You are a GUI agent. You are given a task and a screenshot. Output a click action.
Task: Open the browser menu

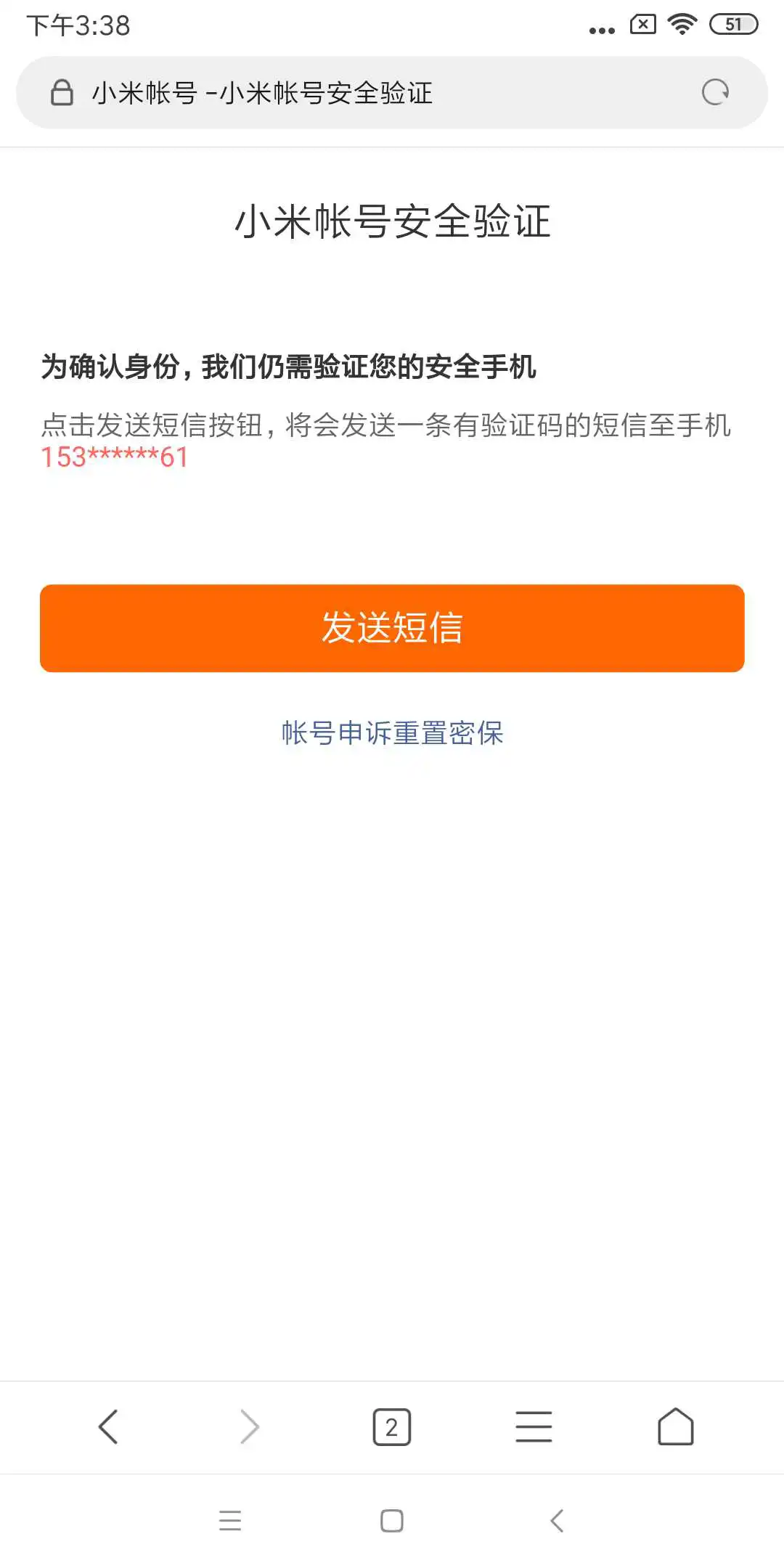click(534, 1427)
